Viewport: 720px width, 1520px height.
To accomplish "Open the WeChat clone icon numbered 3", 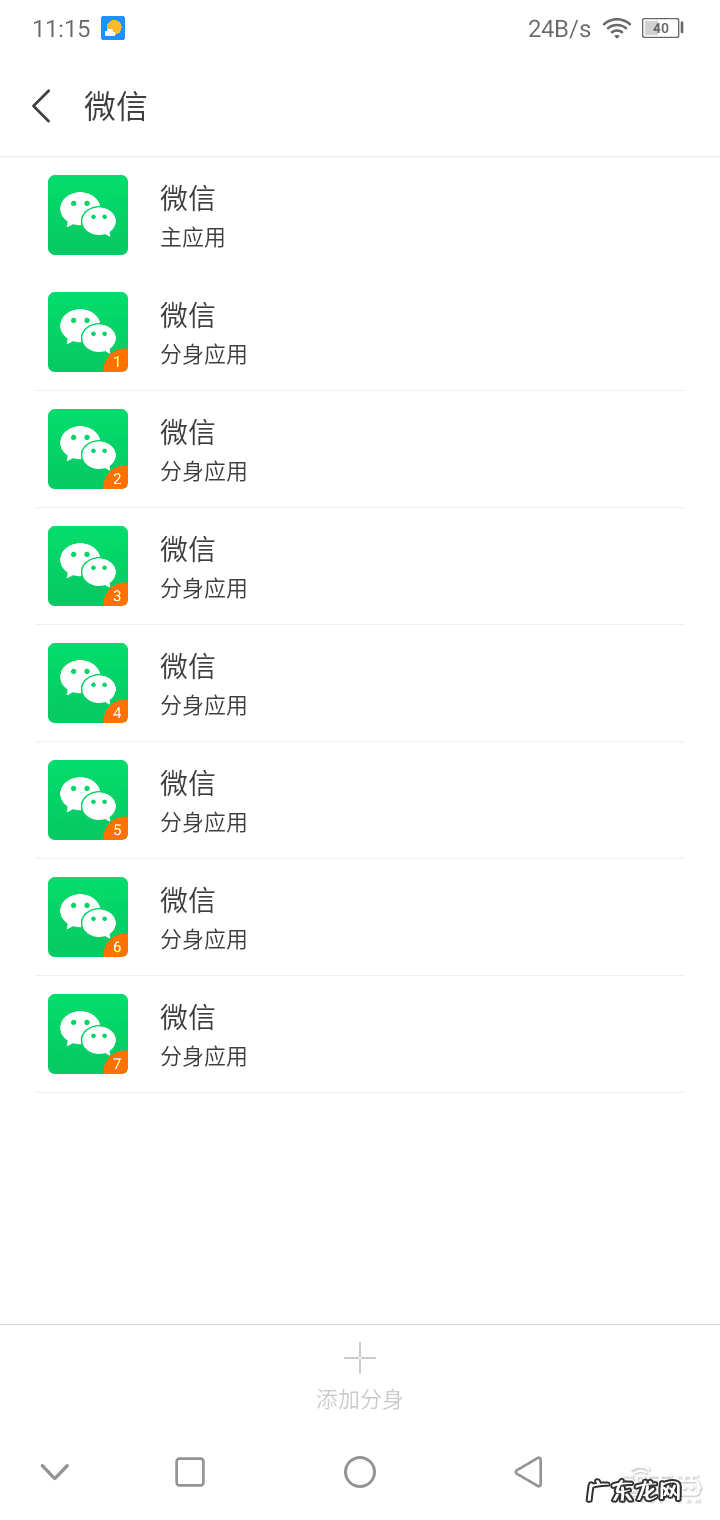I will 87,566.
